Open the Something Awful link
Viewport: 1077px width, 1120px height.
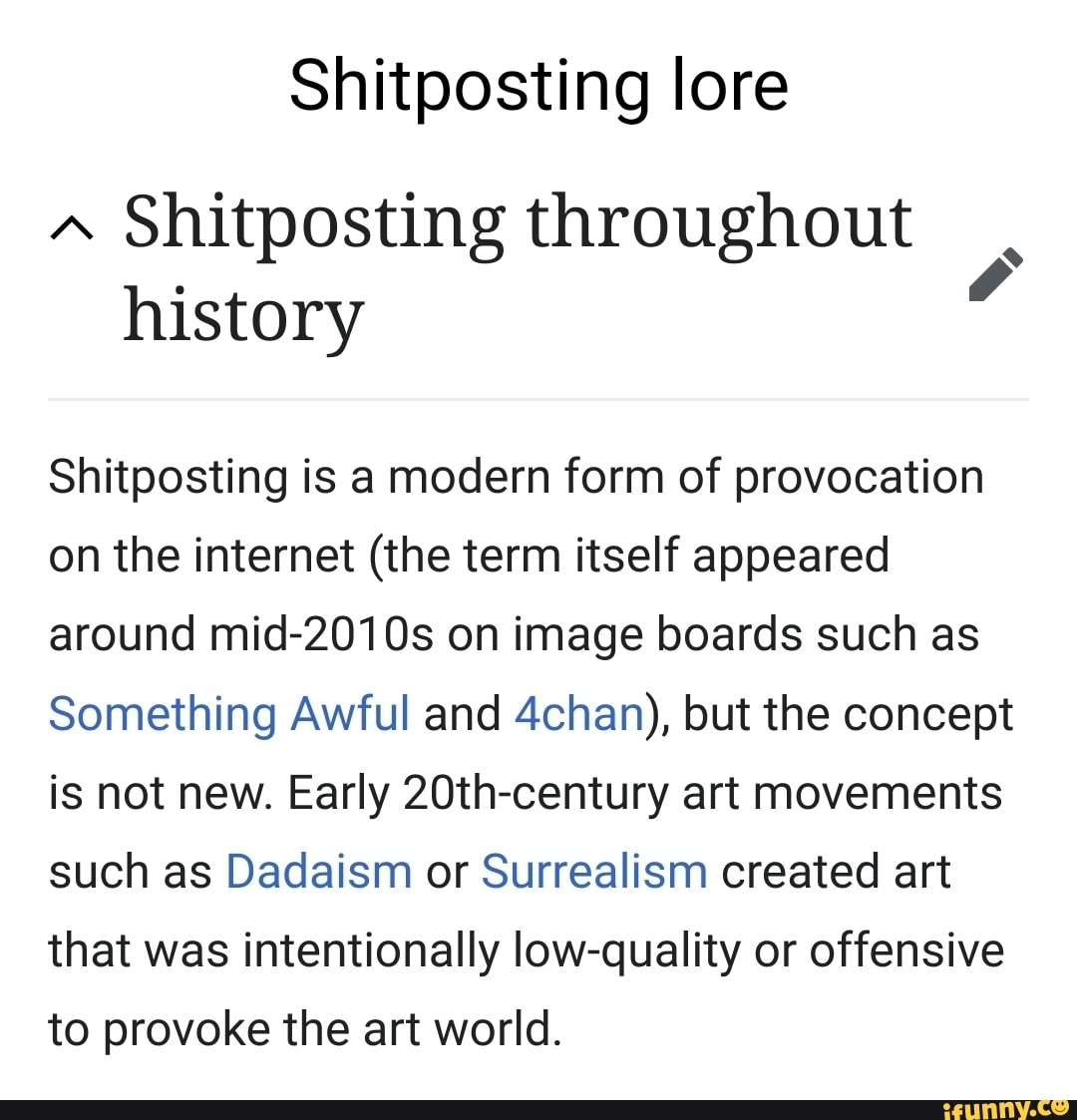point(228,714)
